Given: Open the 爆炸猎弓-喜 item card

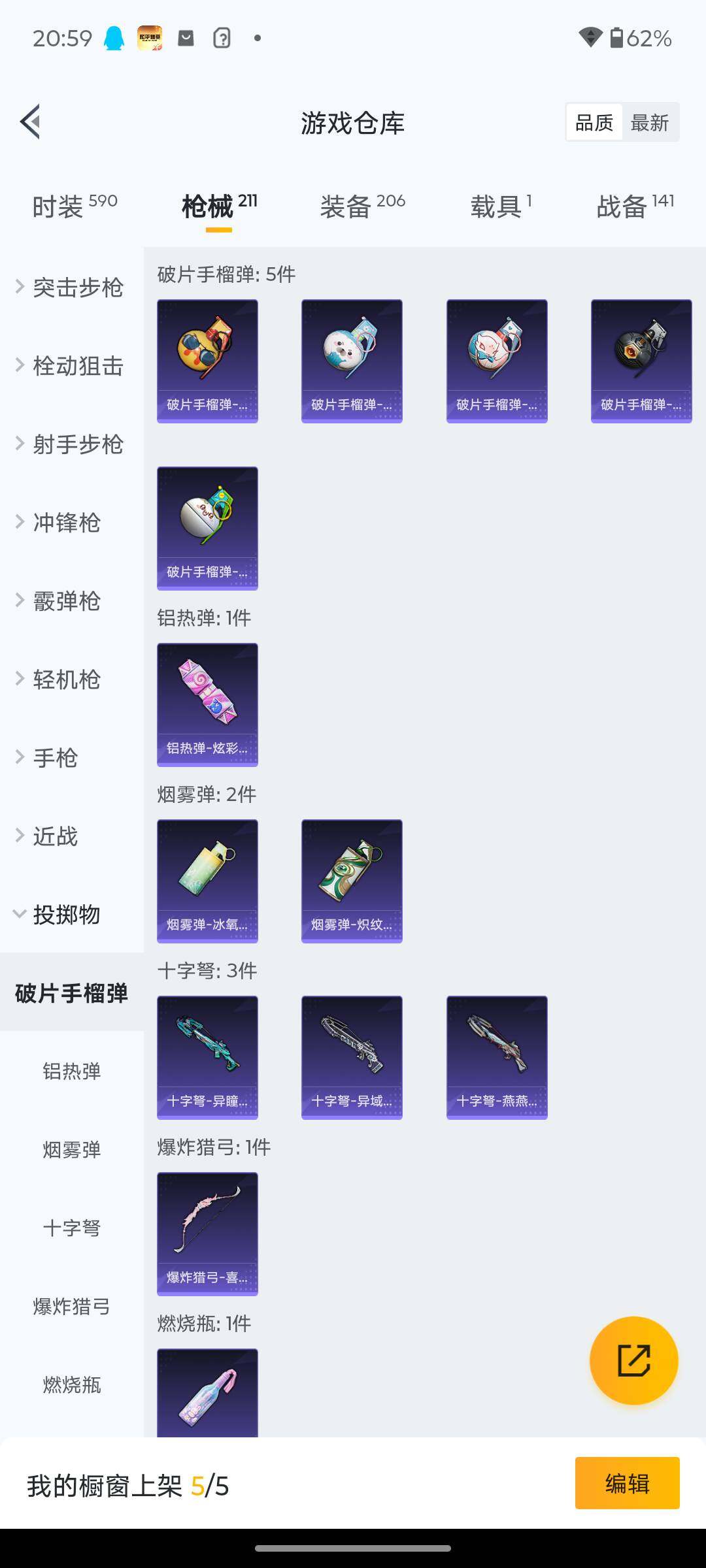Looking at the screenshot, I should (207, 1234).
